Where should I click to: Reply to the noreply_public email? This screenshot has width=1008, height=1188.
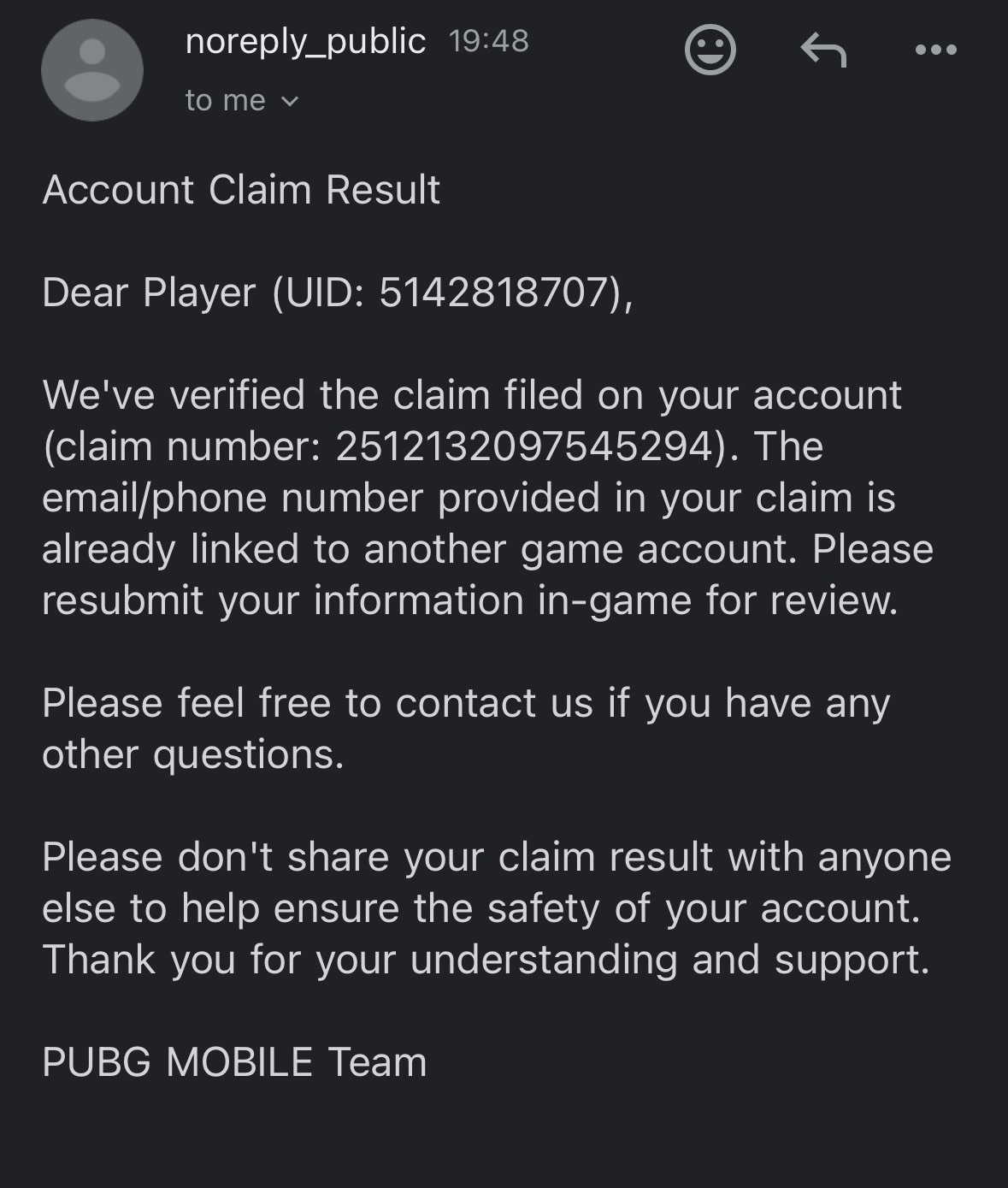pos(823,50)
